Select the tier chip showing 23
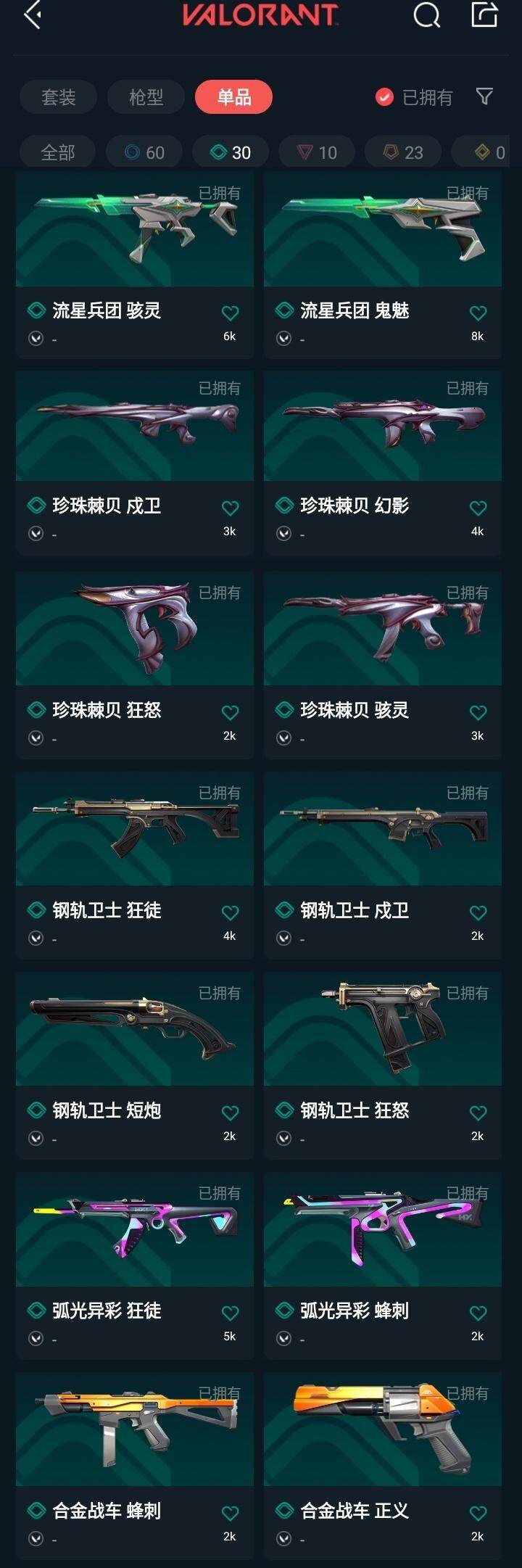The width and height of the screenshot is (522, 1568). point(403,152)
